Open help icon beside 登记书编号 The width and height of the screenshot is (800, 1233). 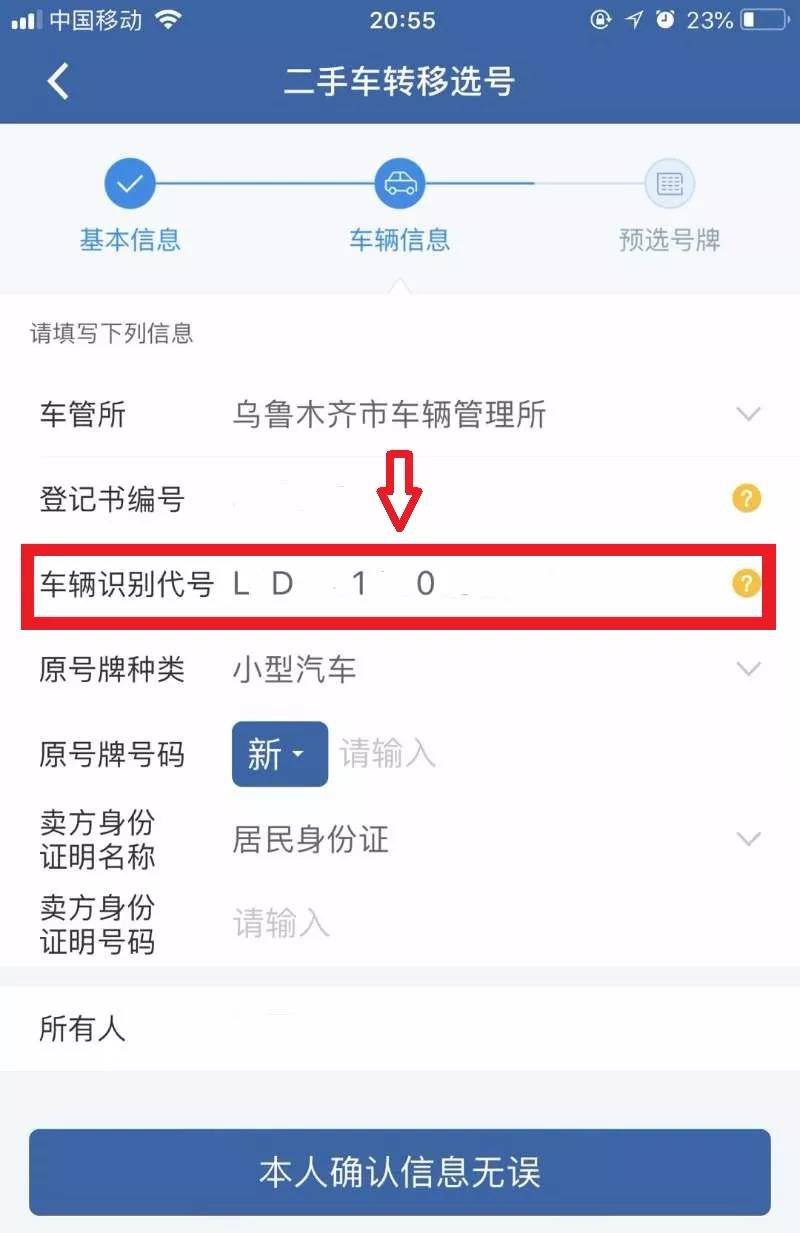746,498
